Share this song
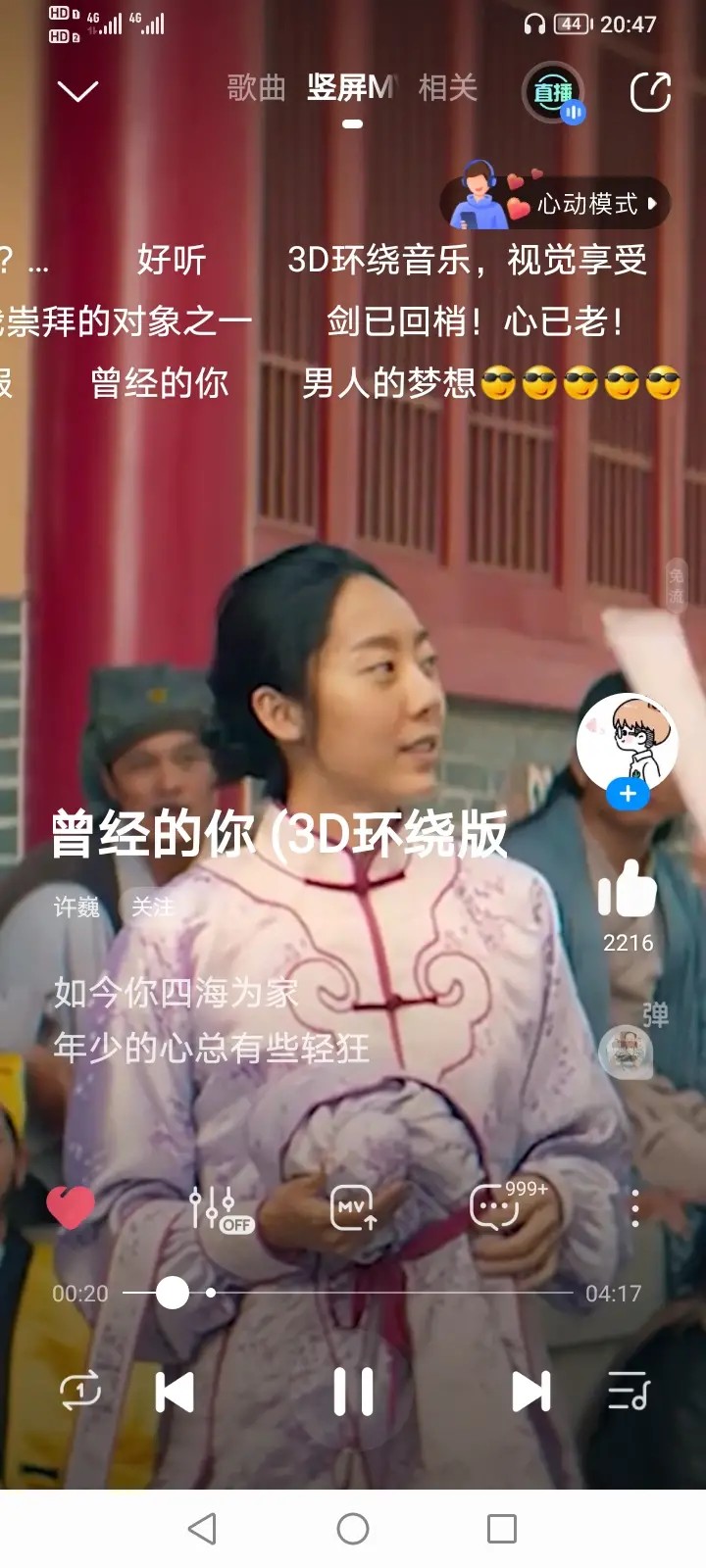Screen dimensions: 706x1568 [x=650, y=92]
